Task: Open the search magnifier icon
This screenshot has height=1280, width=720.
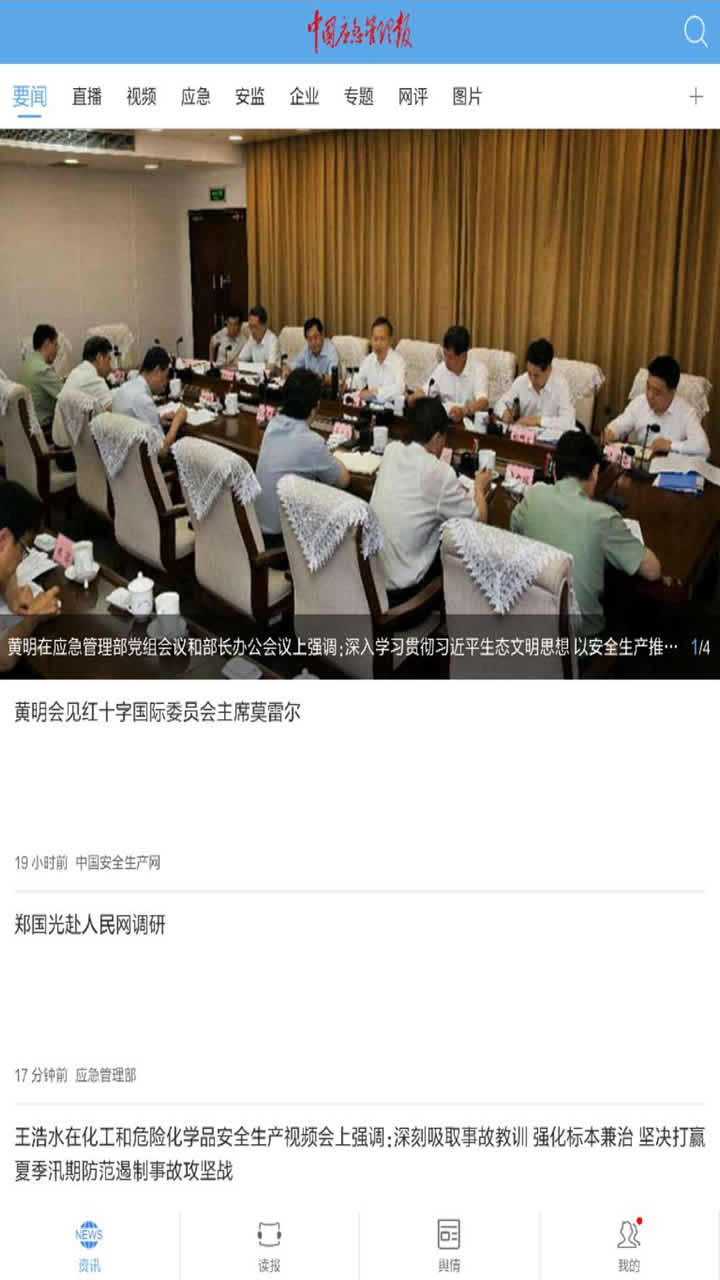Action: click(x=695, y=32)
